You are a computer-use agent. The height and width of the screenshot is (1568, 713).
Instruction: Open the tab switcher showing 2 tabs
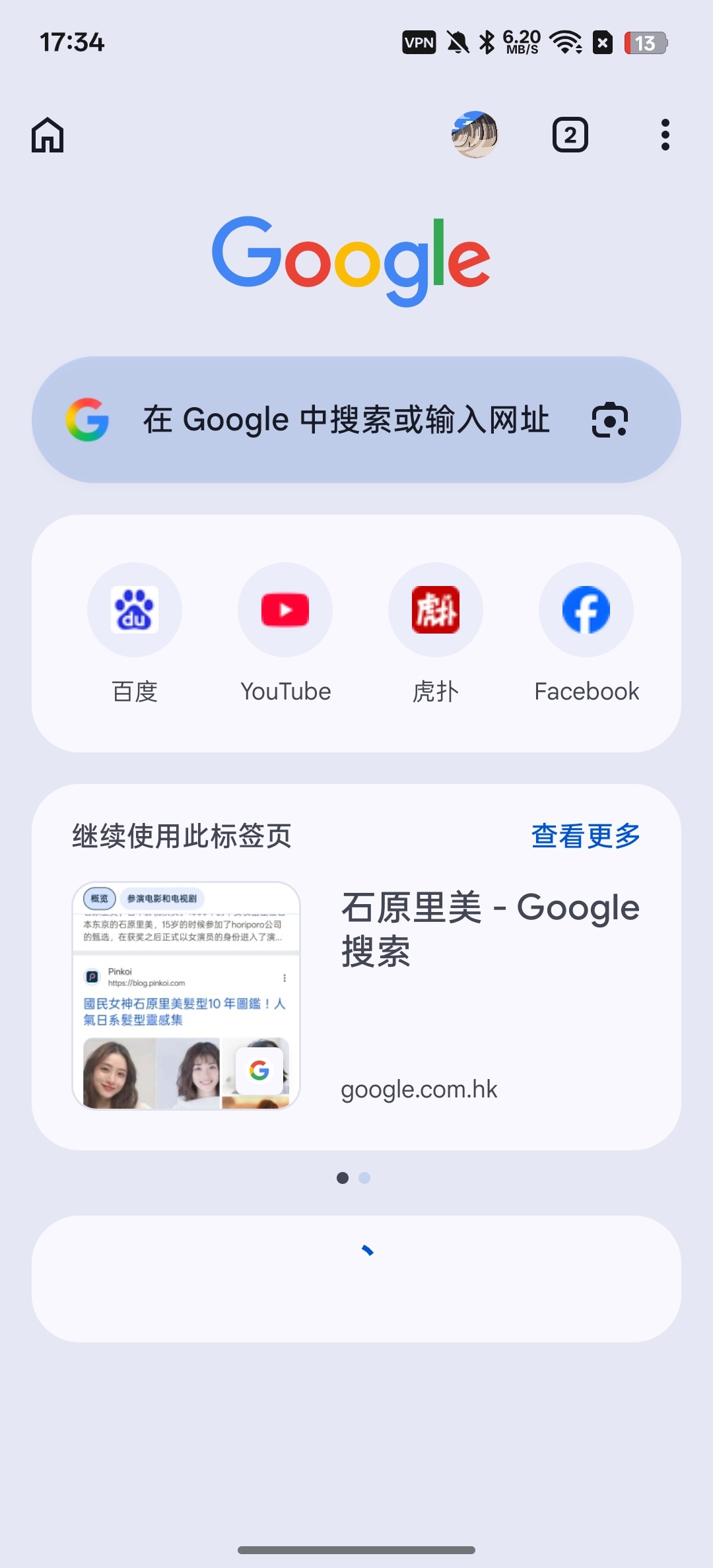(570, 135)
